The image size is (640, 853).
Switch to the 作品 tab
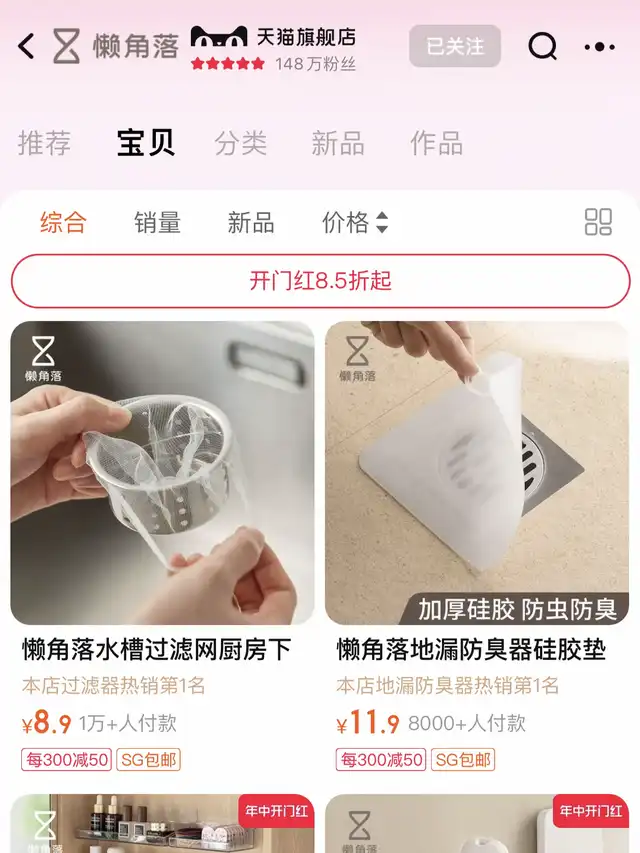point(436,143)
